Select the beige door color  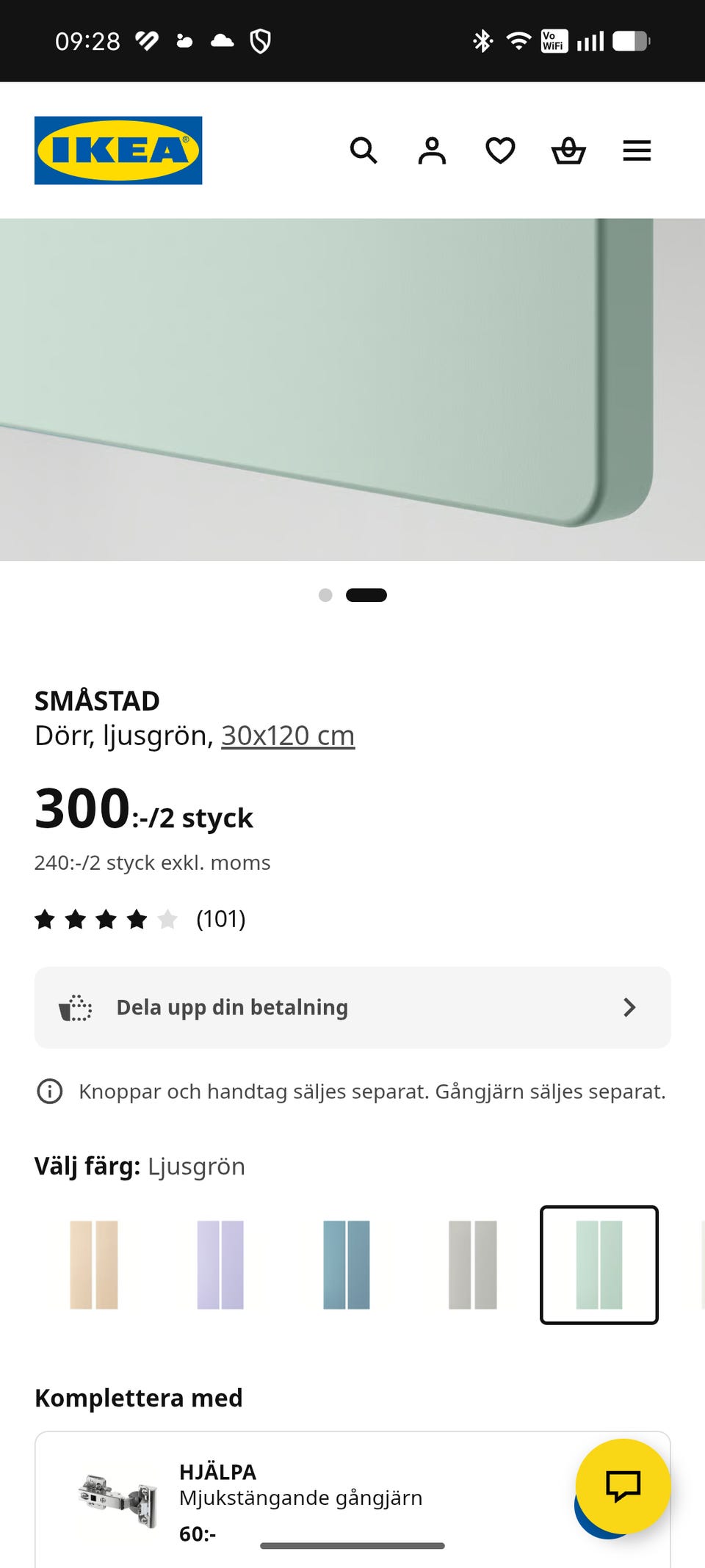pyautogui.click(x=94, y=1265)
